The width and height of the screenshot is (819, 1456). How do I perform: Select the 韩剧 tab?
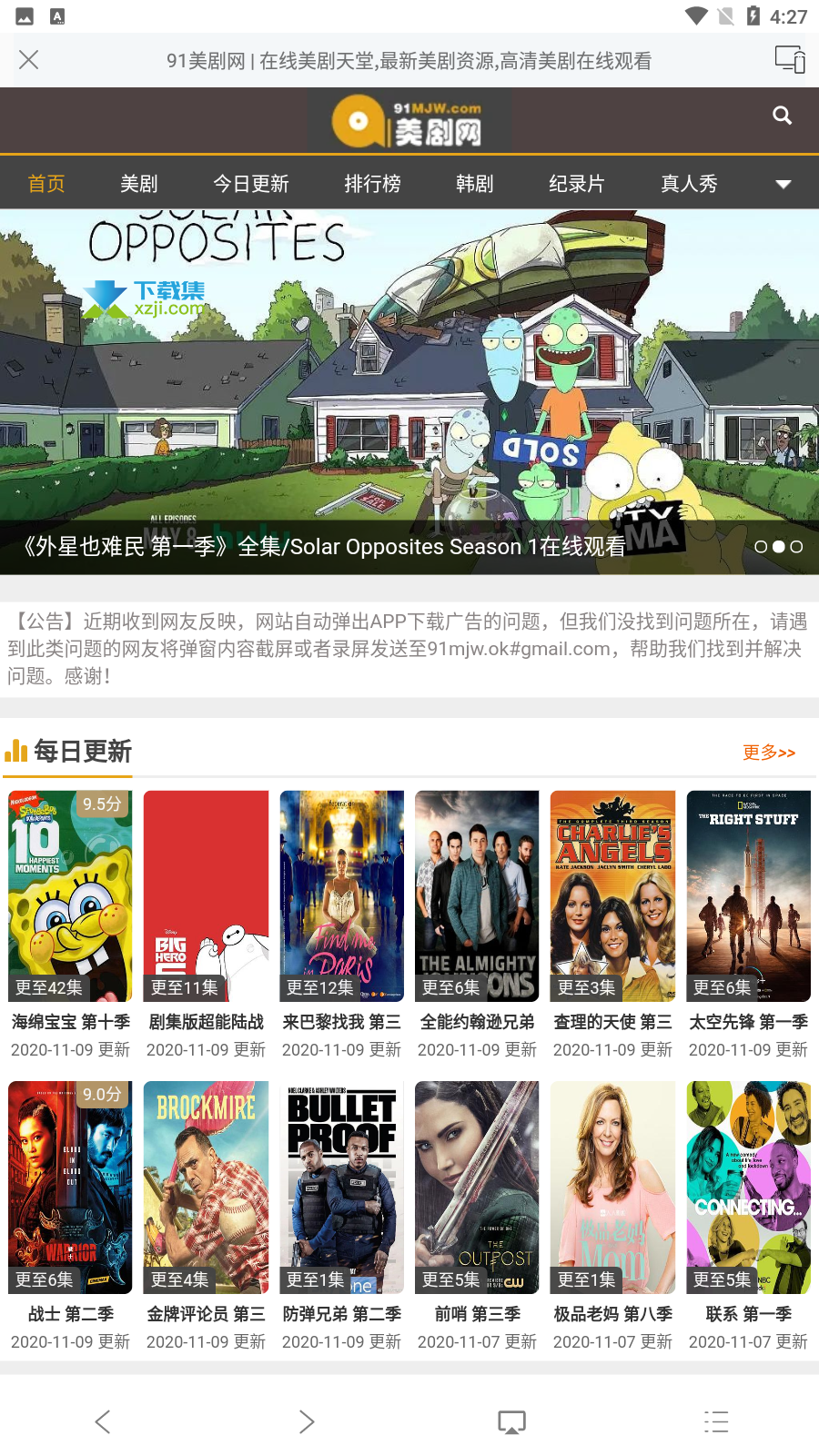[475, 184]
